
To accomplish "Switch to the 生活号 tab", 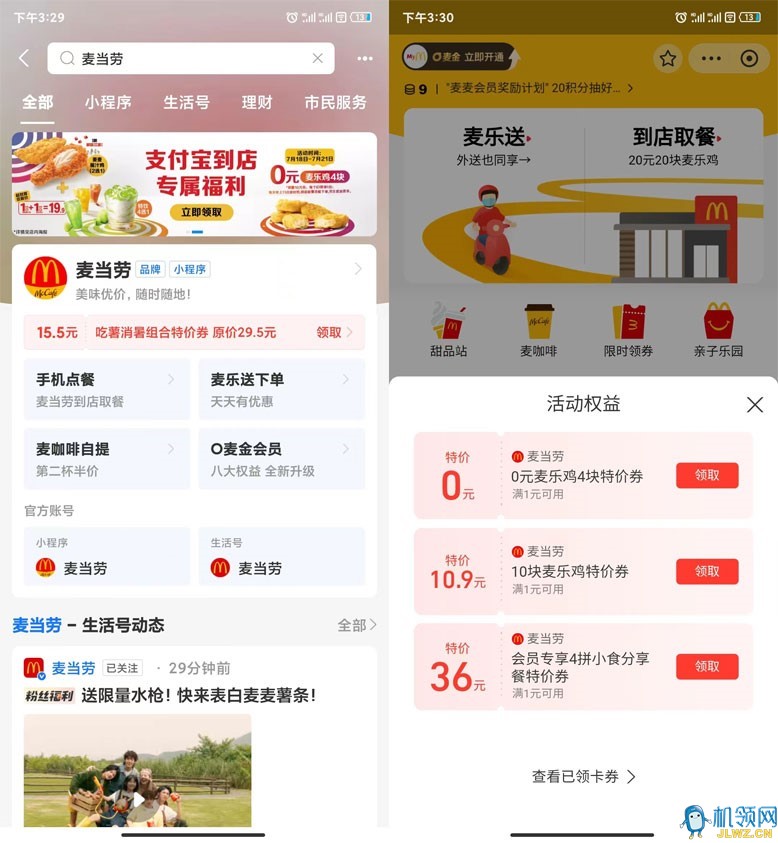I will click(186, 102).
